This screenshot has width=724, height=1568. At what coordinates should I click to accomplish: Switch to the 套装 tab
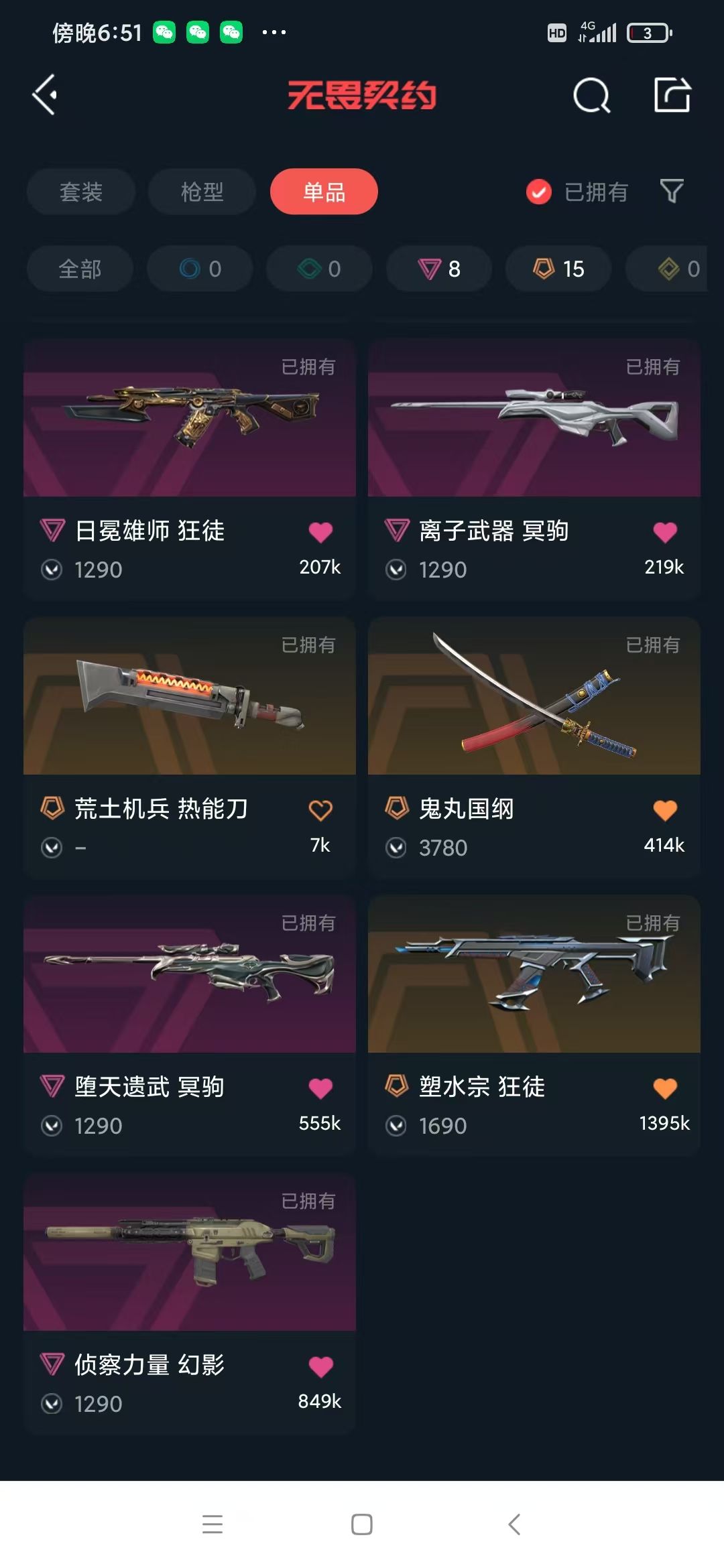click(81, 192)
